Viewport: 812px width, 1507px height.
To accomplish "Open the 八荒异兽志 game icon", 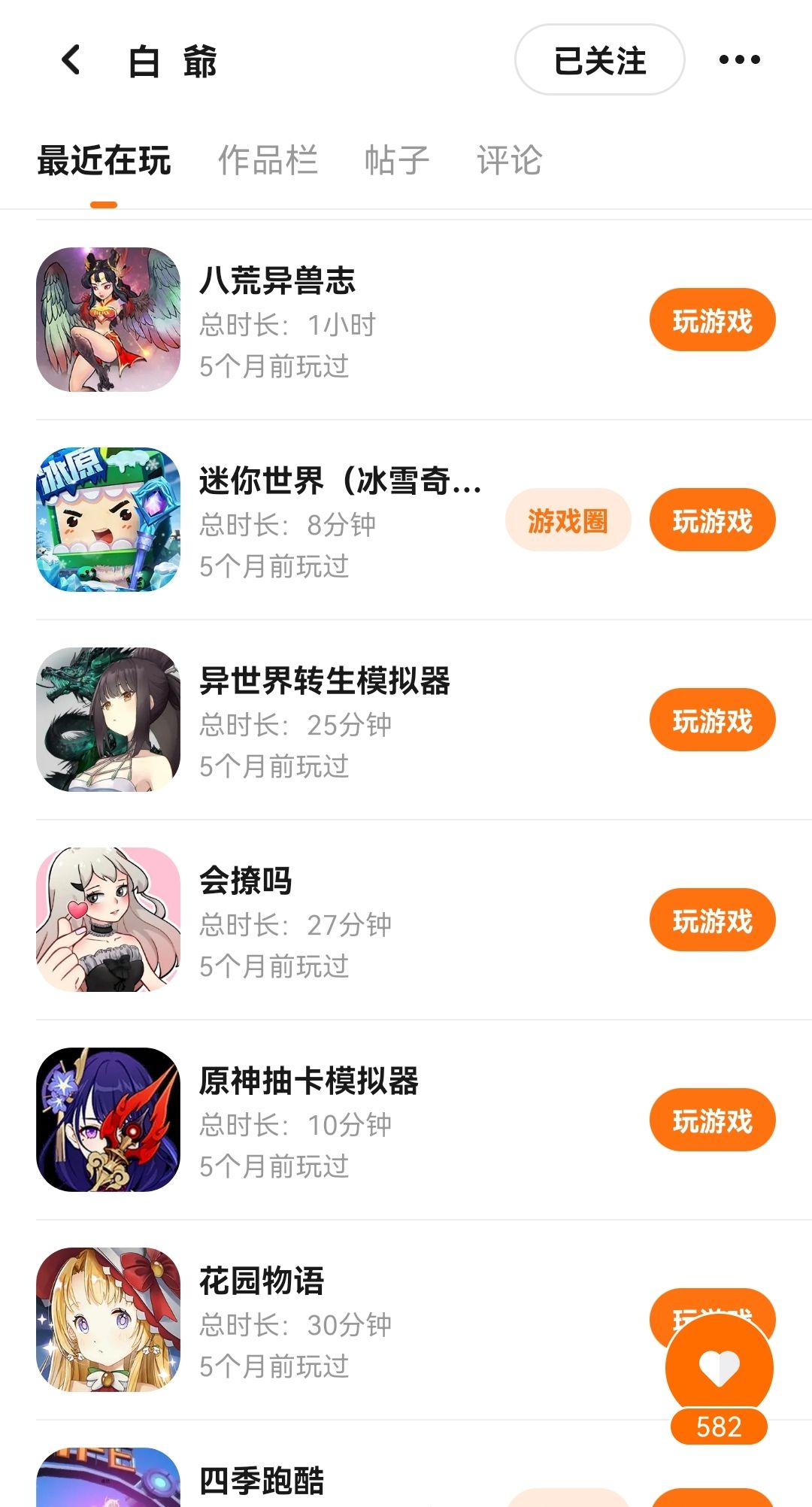I will (x=108, y=320).
